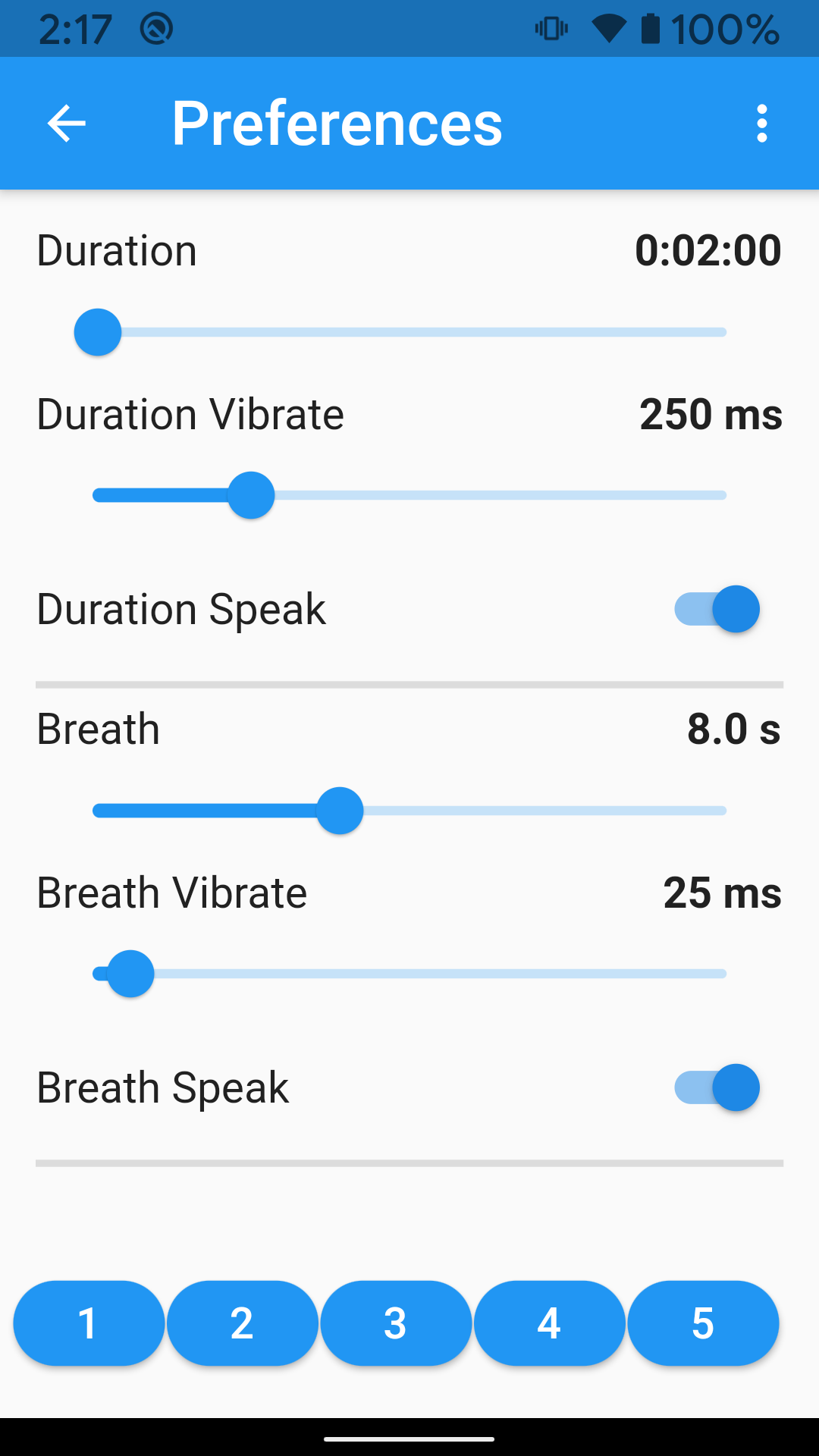Pick preset button 4
This screenshot has width=819, height=1456.
pos(549,1323)
